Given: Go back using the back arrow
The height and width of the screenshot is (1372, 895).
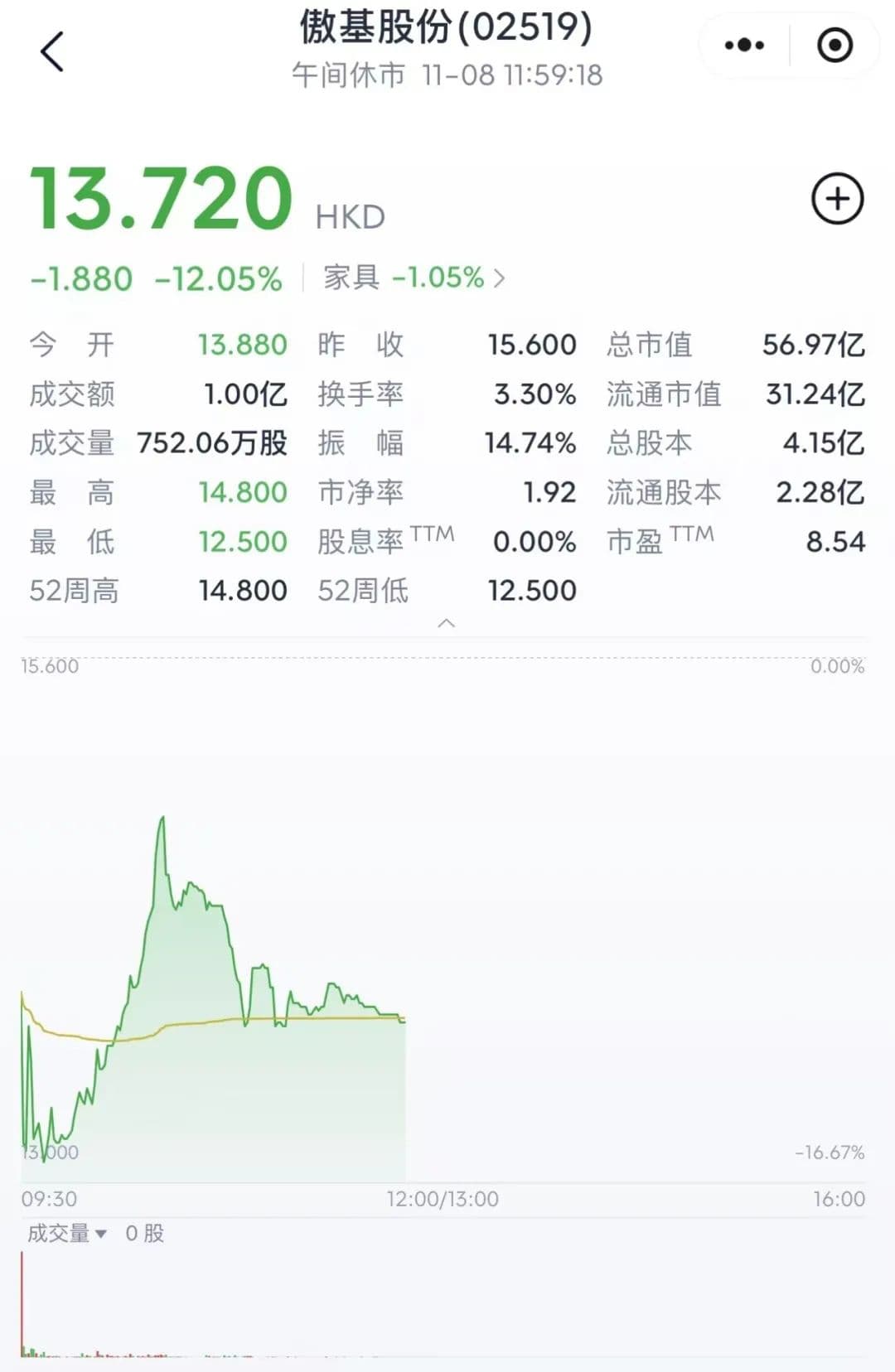Looking at the screenshot, I should tap(52, 51).
